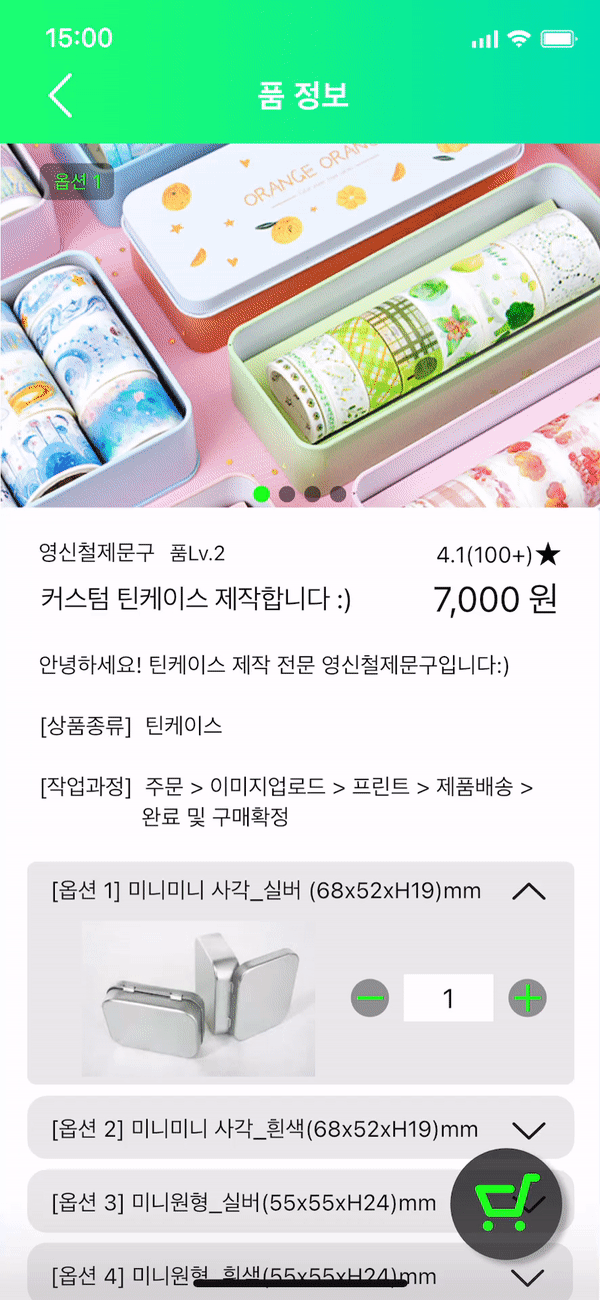Decrease quantity with the minus button
600x1300 pixels.
(x=370, y=997)
